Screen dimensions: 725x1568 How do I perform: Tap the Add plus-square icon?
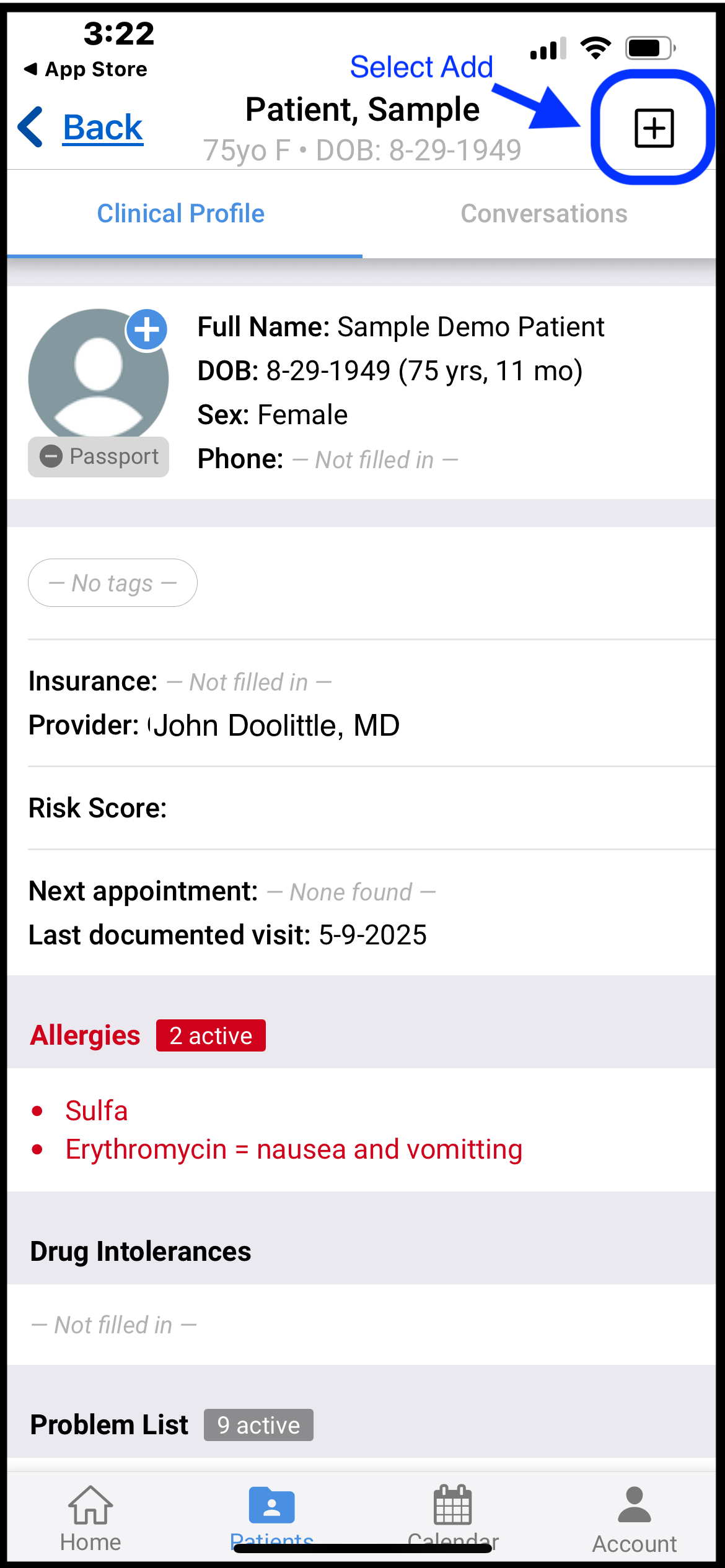pyautogui.click(x=654, y=128)
